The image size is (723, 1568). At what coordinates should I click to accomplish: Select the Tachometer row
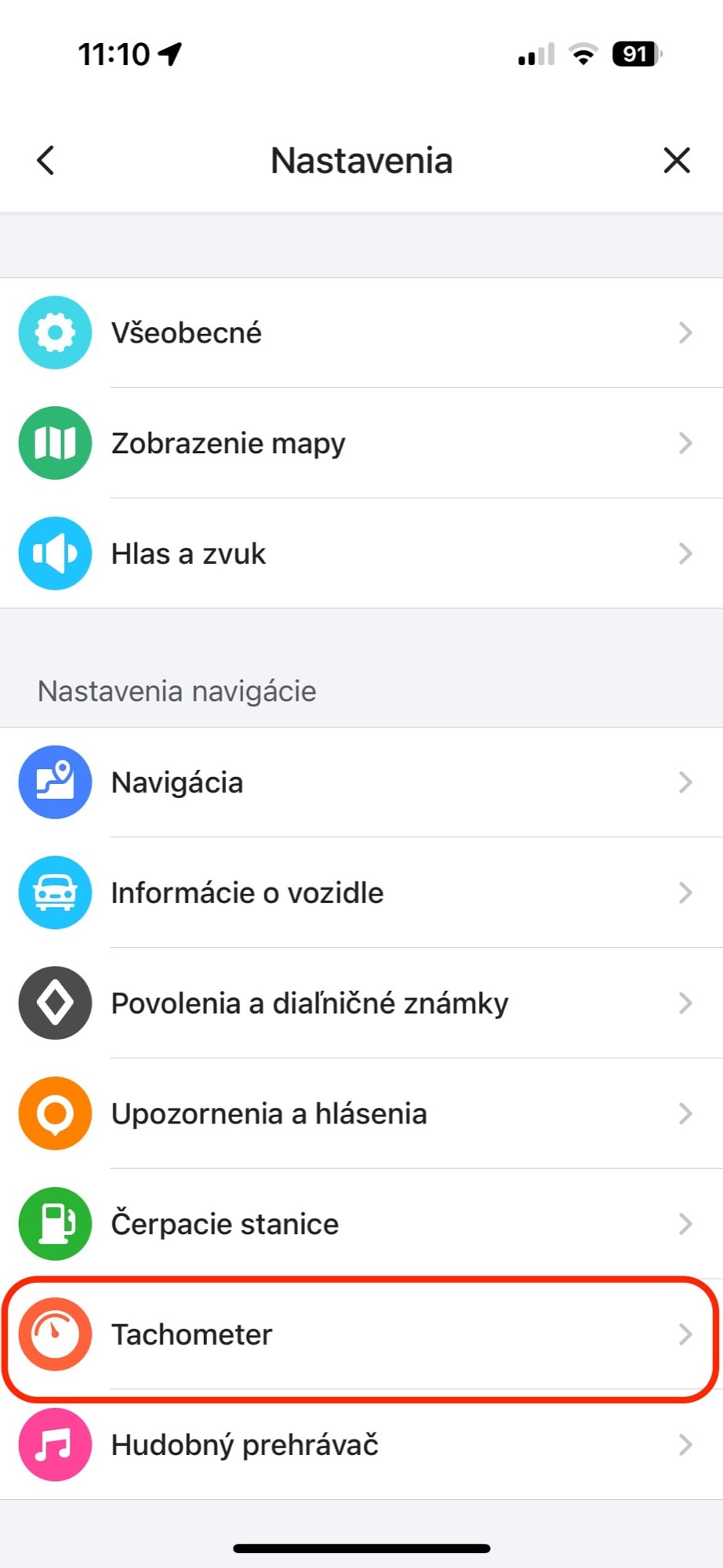pyautogui.click(x=361, y=1334)
